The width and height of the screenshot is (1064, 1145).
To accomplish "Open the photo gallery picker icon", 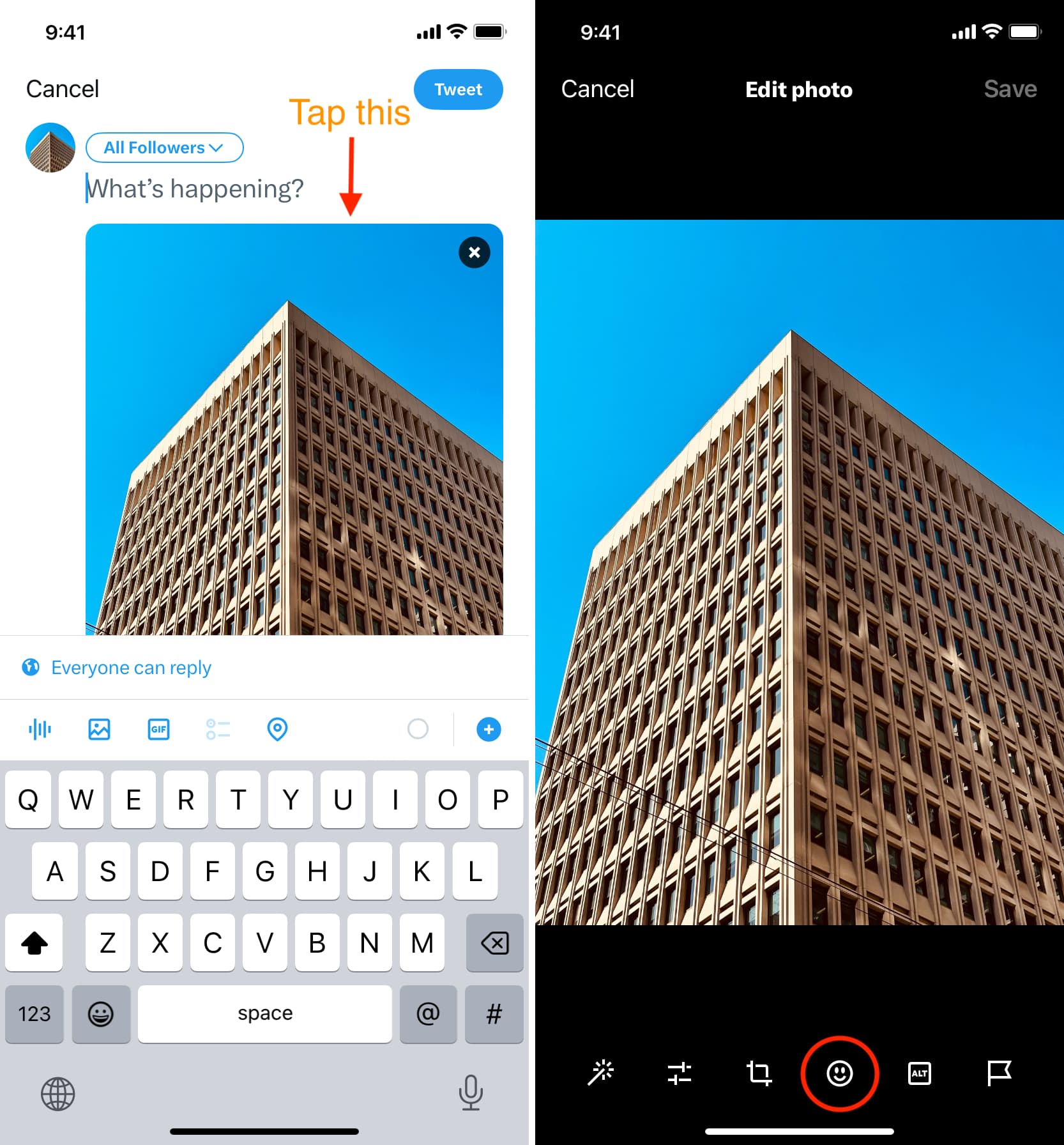I will tap(99, 729).
